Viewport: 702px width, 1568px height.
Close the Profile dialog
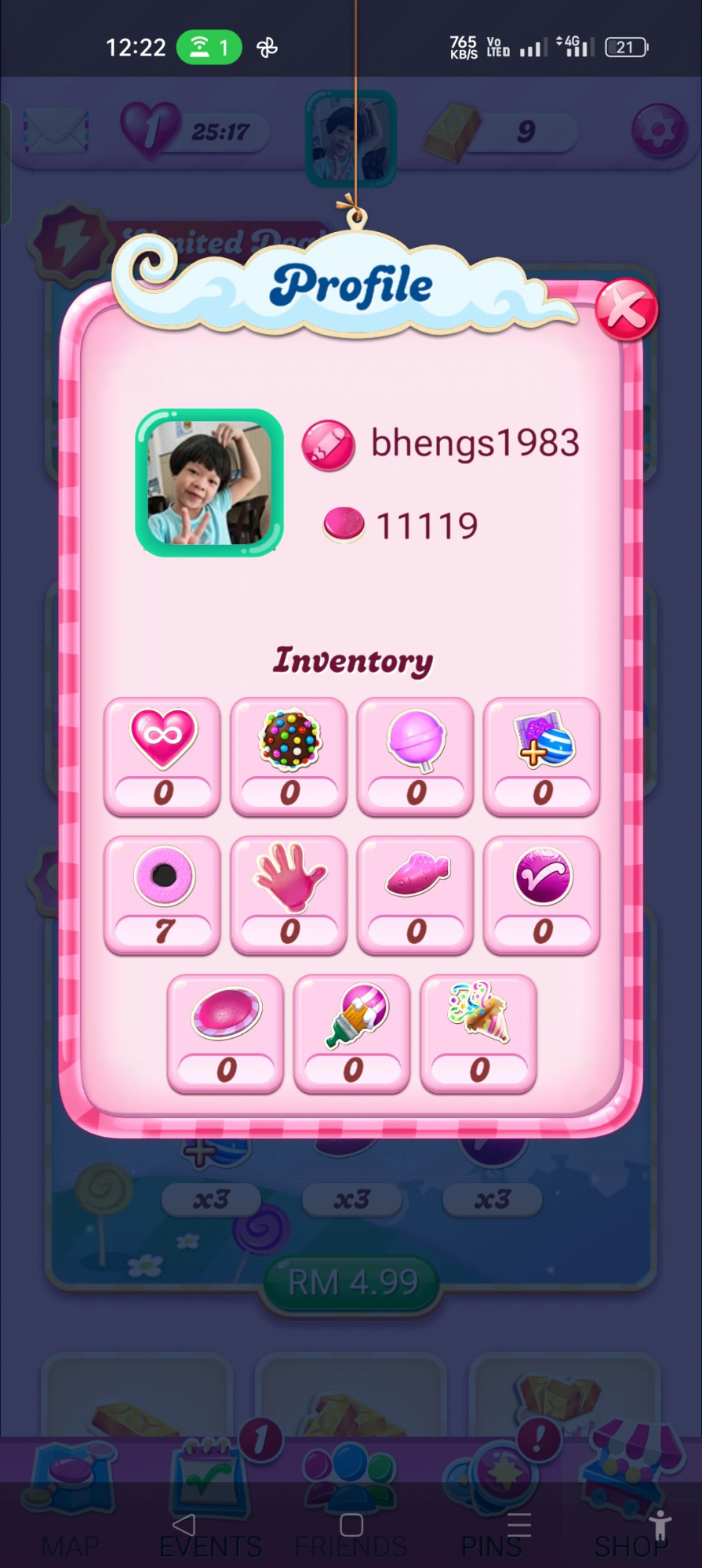[626, 309]
